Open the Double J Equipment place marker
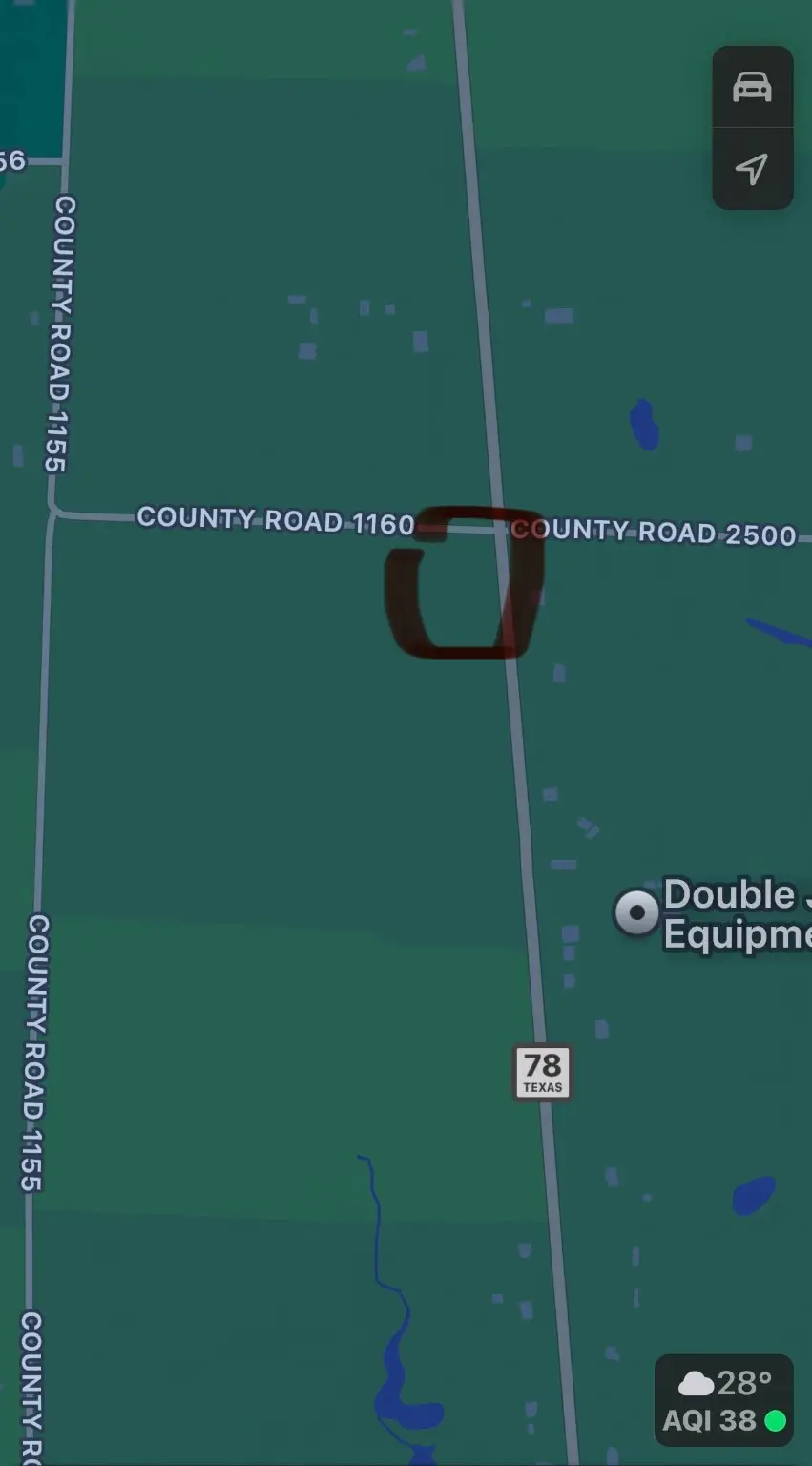 637,912
